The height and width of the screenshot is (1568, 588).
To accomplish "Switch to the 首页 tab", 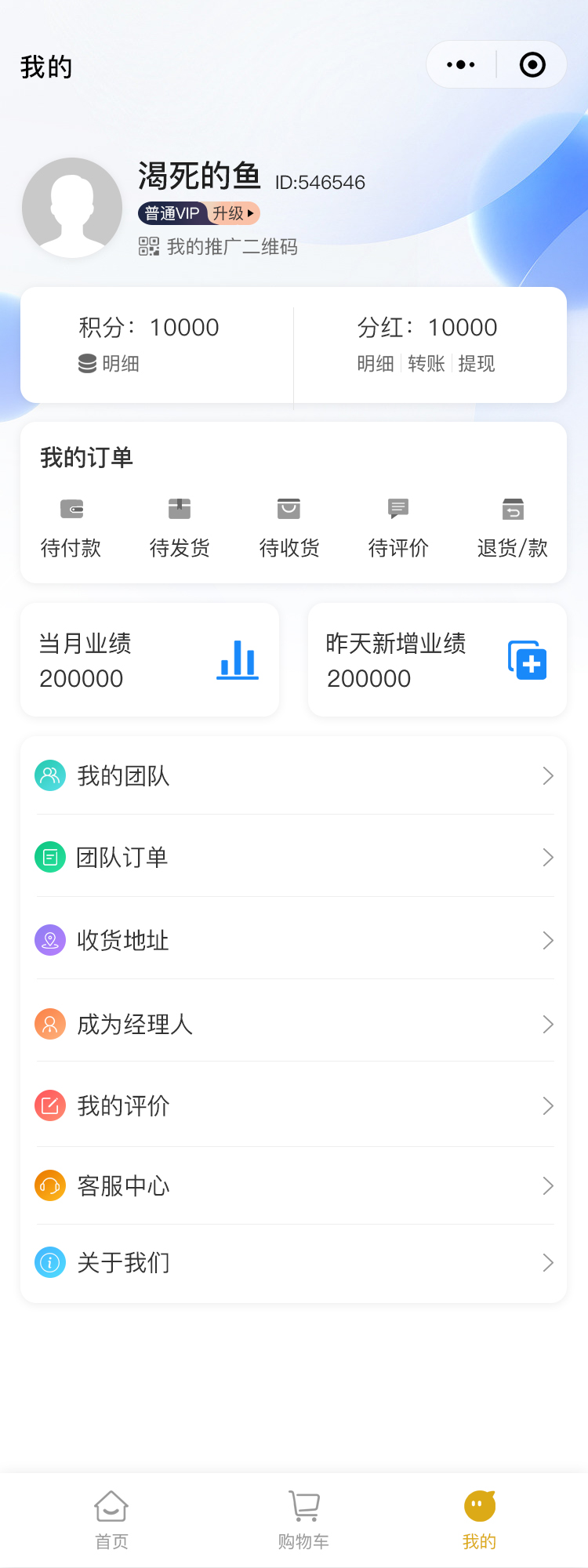I will [111, 1520].
